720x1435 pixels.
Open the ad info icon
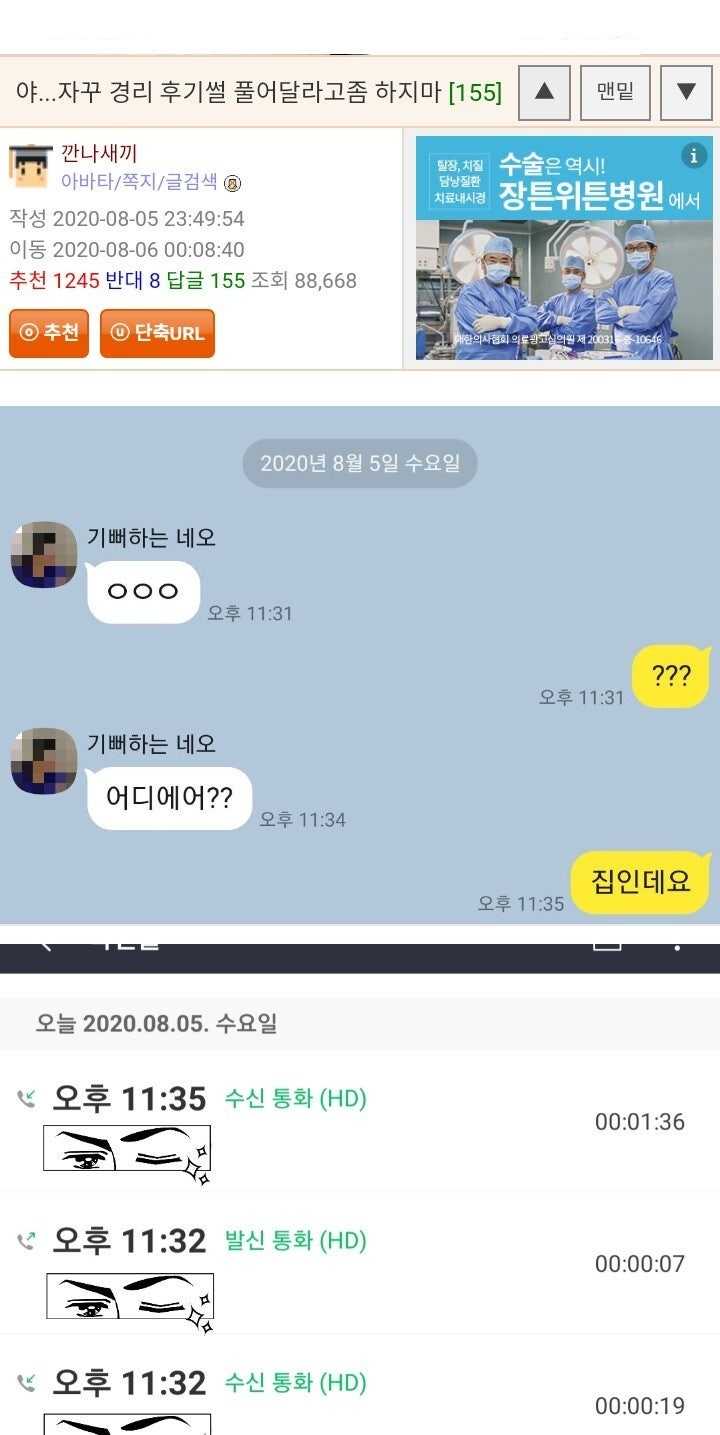coord(694,155)
